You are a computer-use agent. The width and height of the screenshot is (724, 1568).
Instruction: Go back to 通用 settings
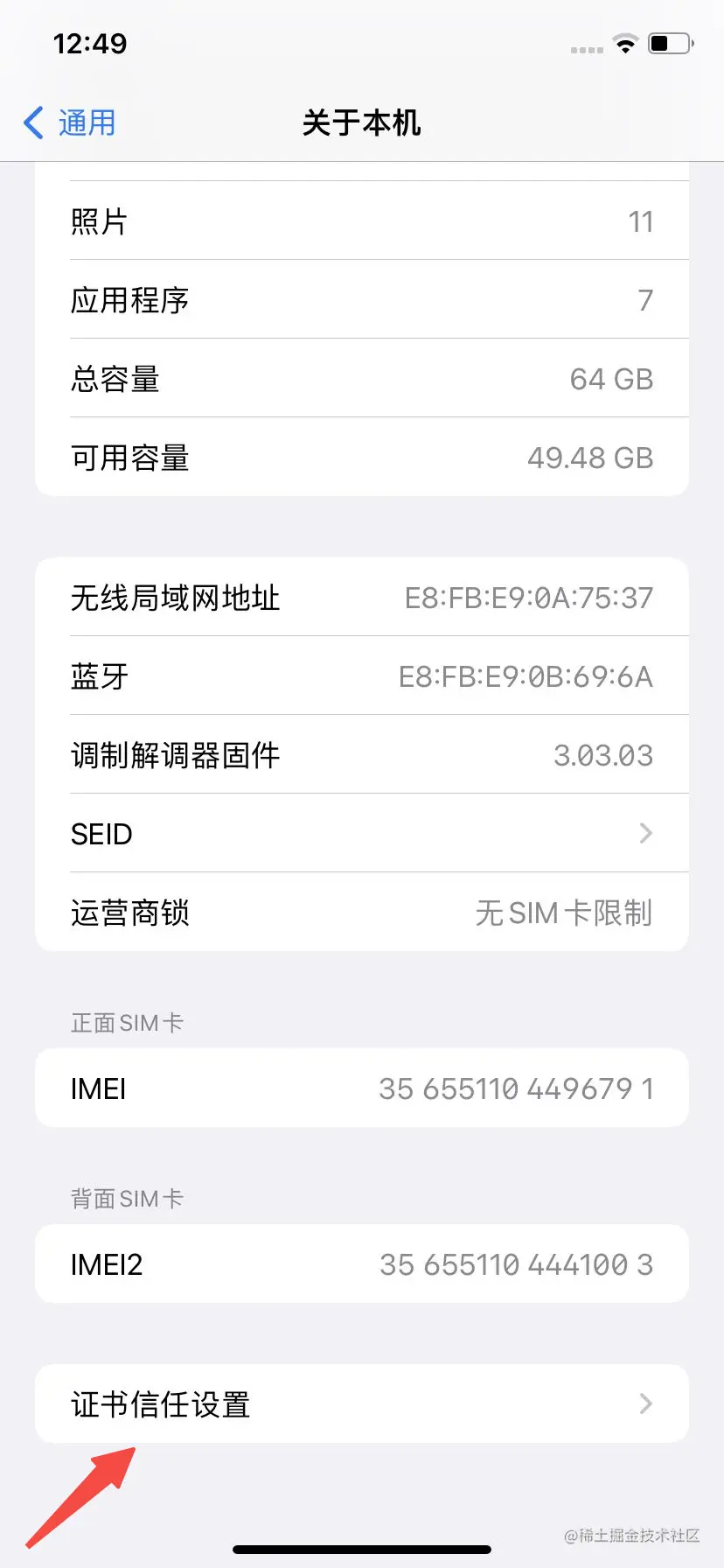pyautogui.click(x=70, y=122)
